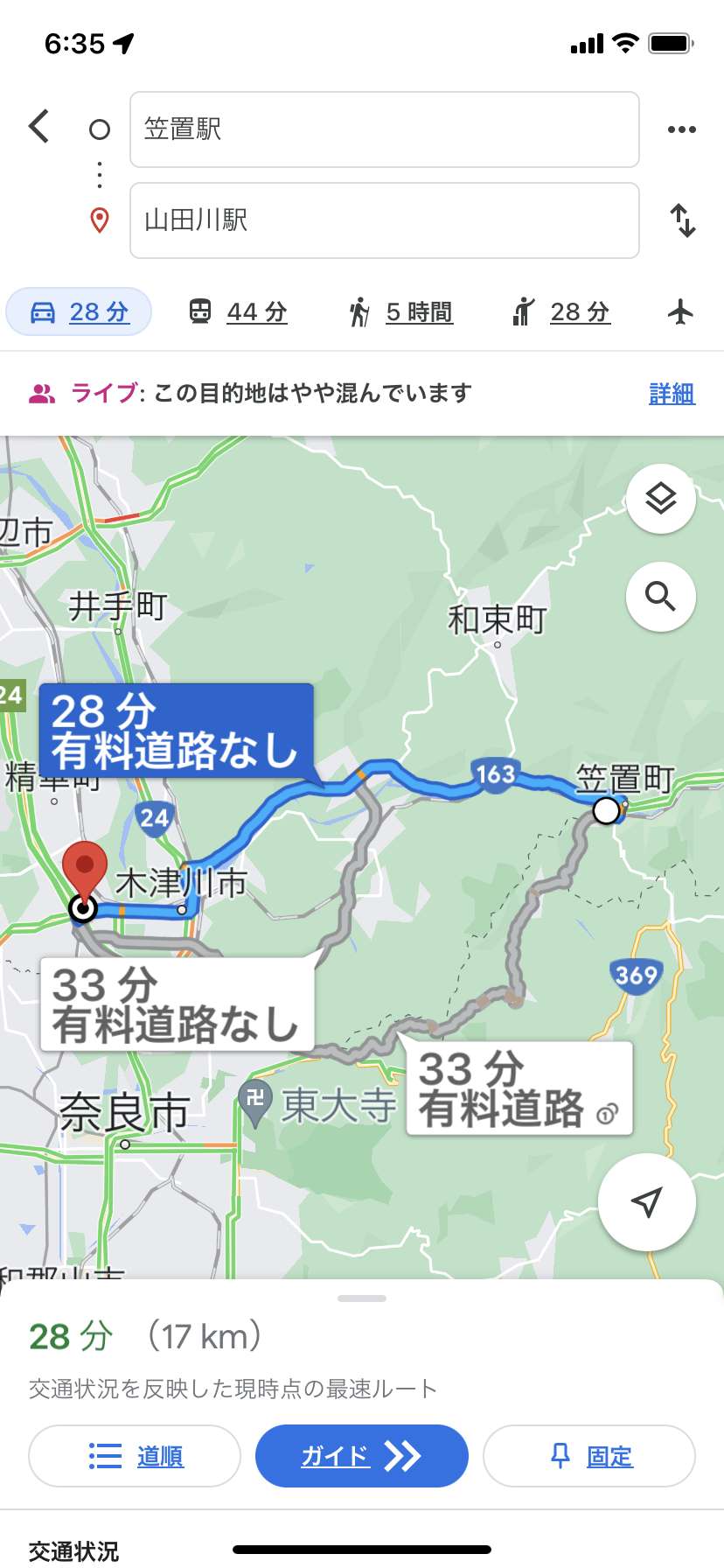
Task: Switch to rideshare mode 28 分
Action: click(560, 311)
